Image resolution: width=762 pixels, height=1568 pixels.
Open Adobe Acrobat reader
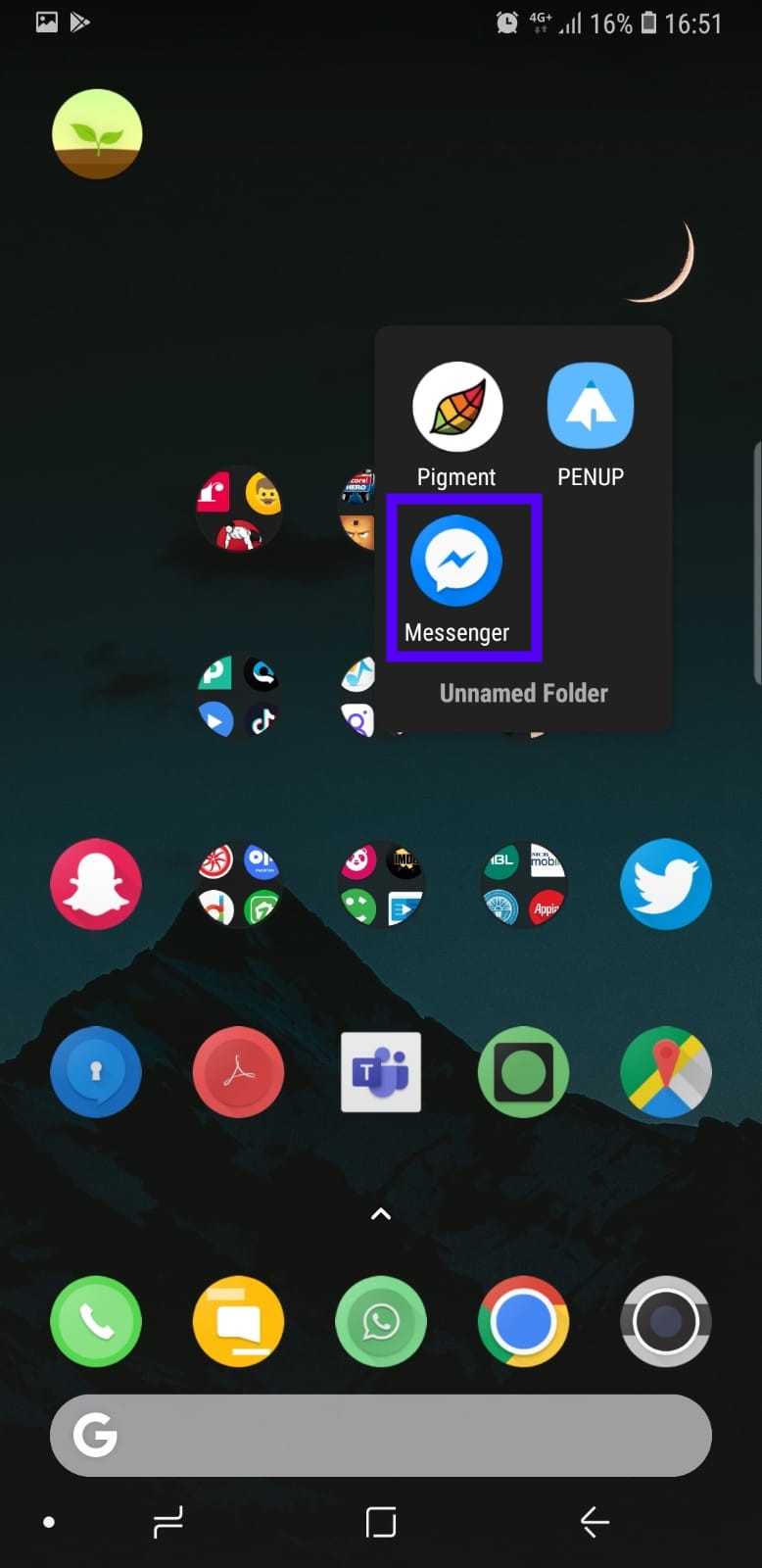pyautogui.click(x=238, y=1072)
